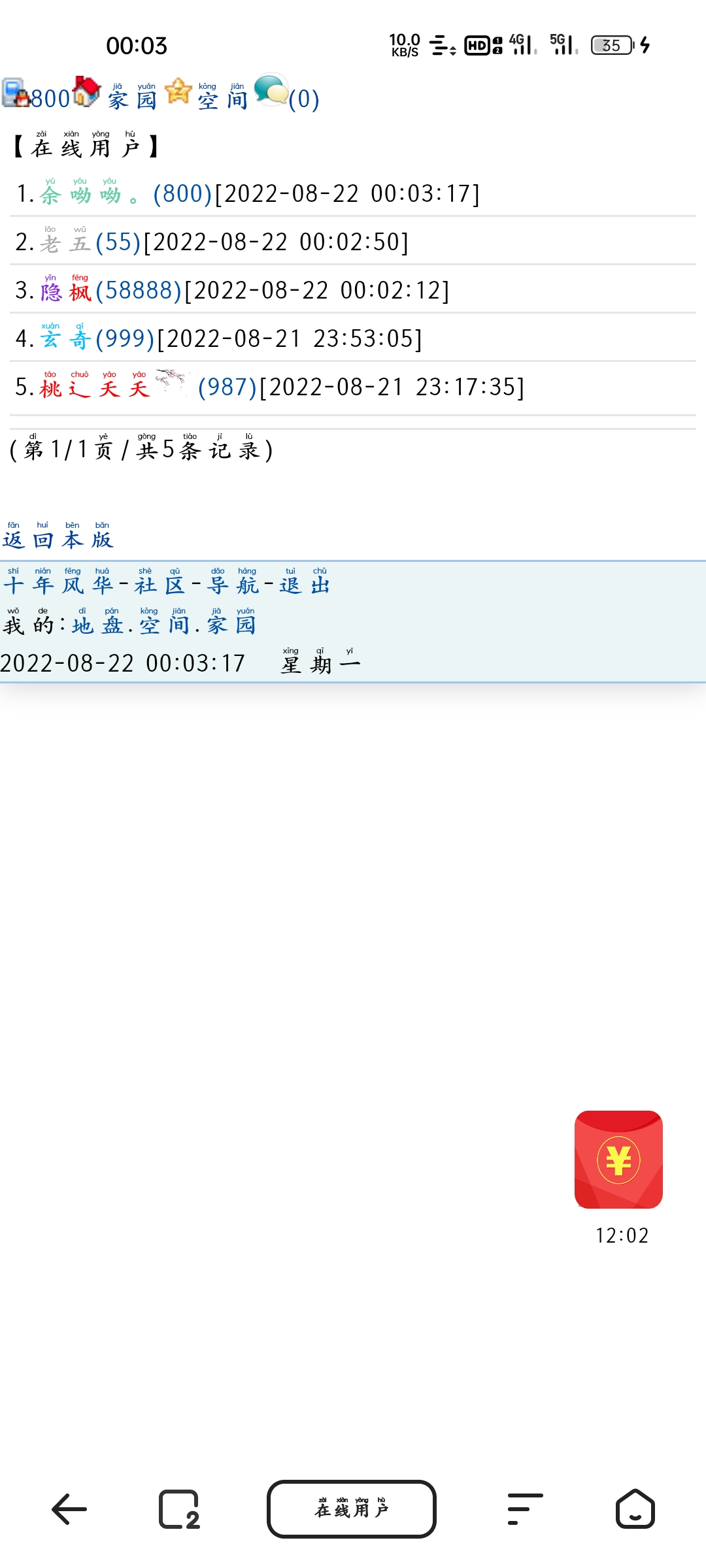Open user profile 玄奇 (999)
Screen dimensions: 706x1568
click(x=65, y=339)
